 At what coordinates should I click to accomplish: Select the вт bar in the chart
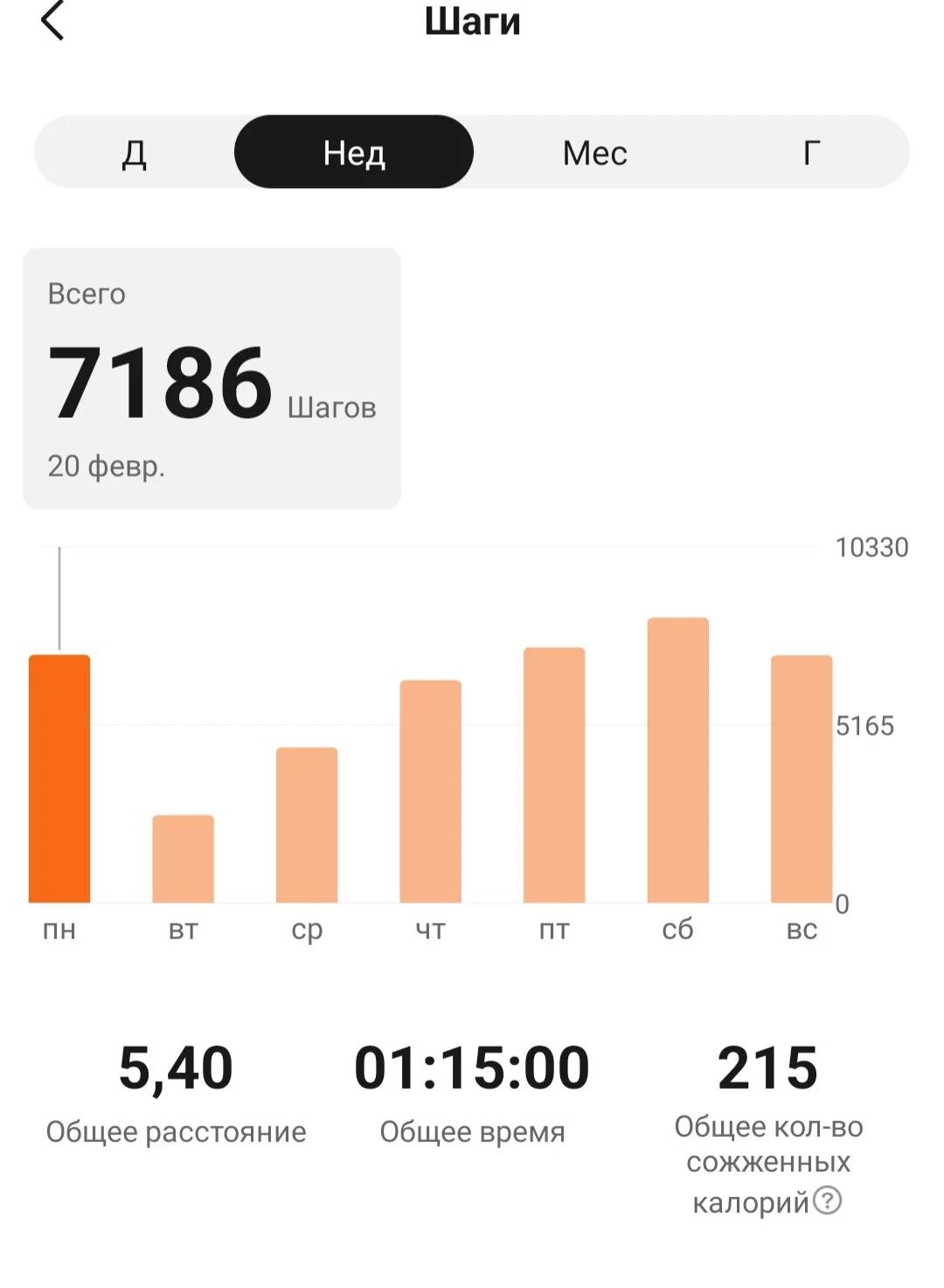click(x=183, y=859)
